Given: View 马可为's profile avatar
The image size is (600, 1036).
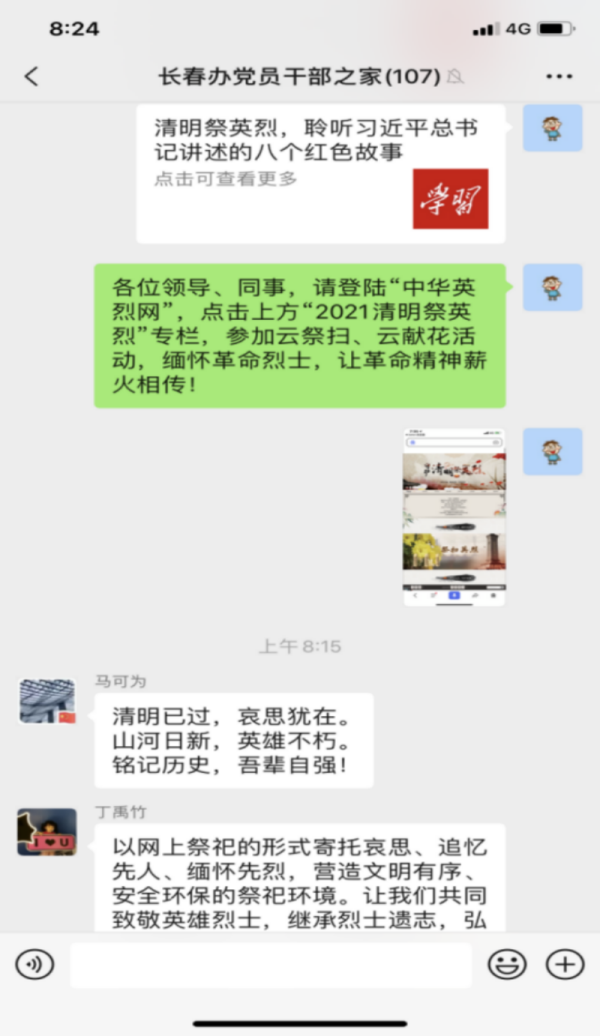Looking at the screenshot, I should click(x=47, y=700).
